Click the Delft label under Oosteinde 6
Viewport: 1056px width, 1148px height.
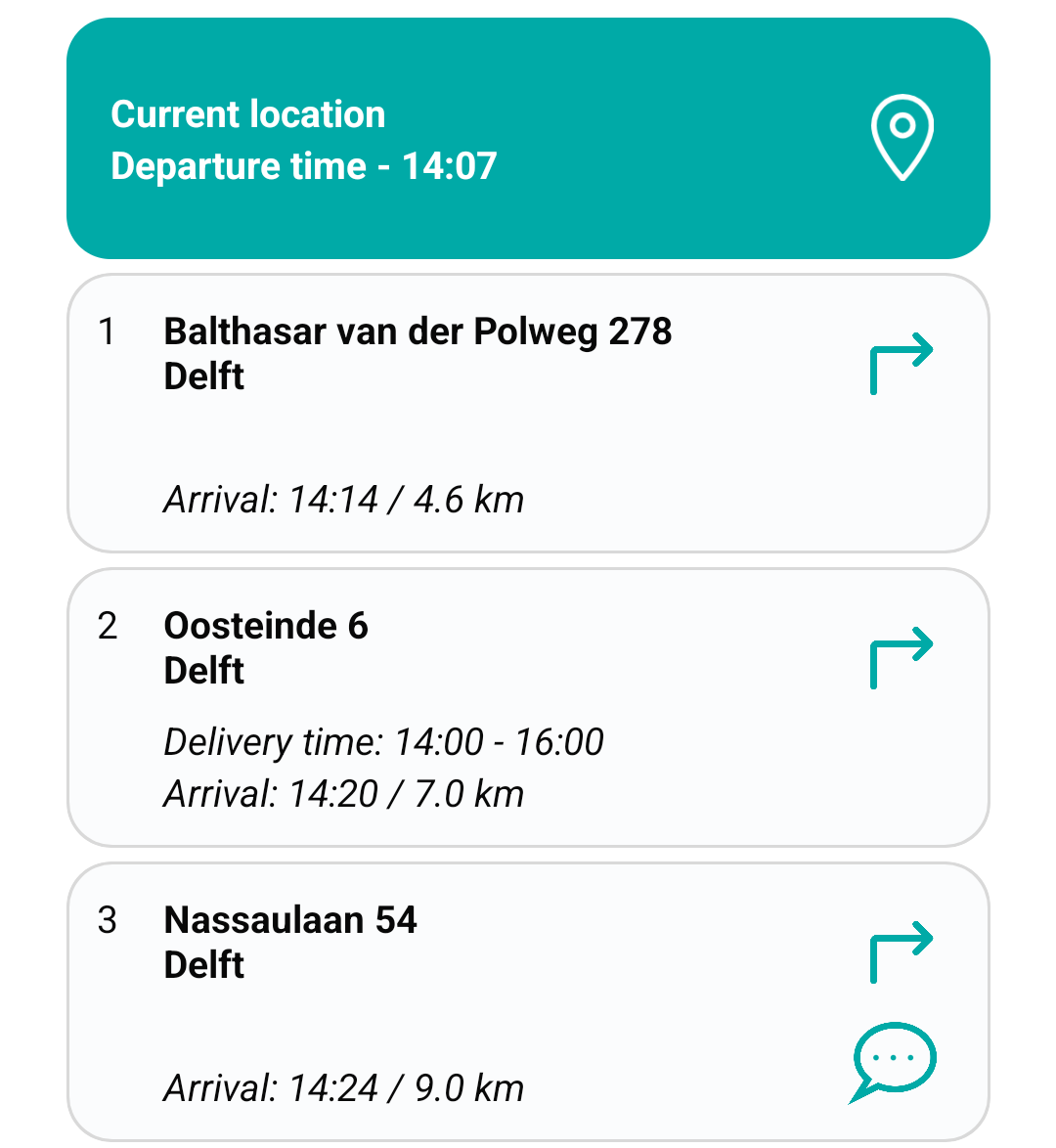coord(202,671)
